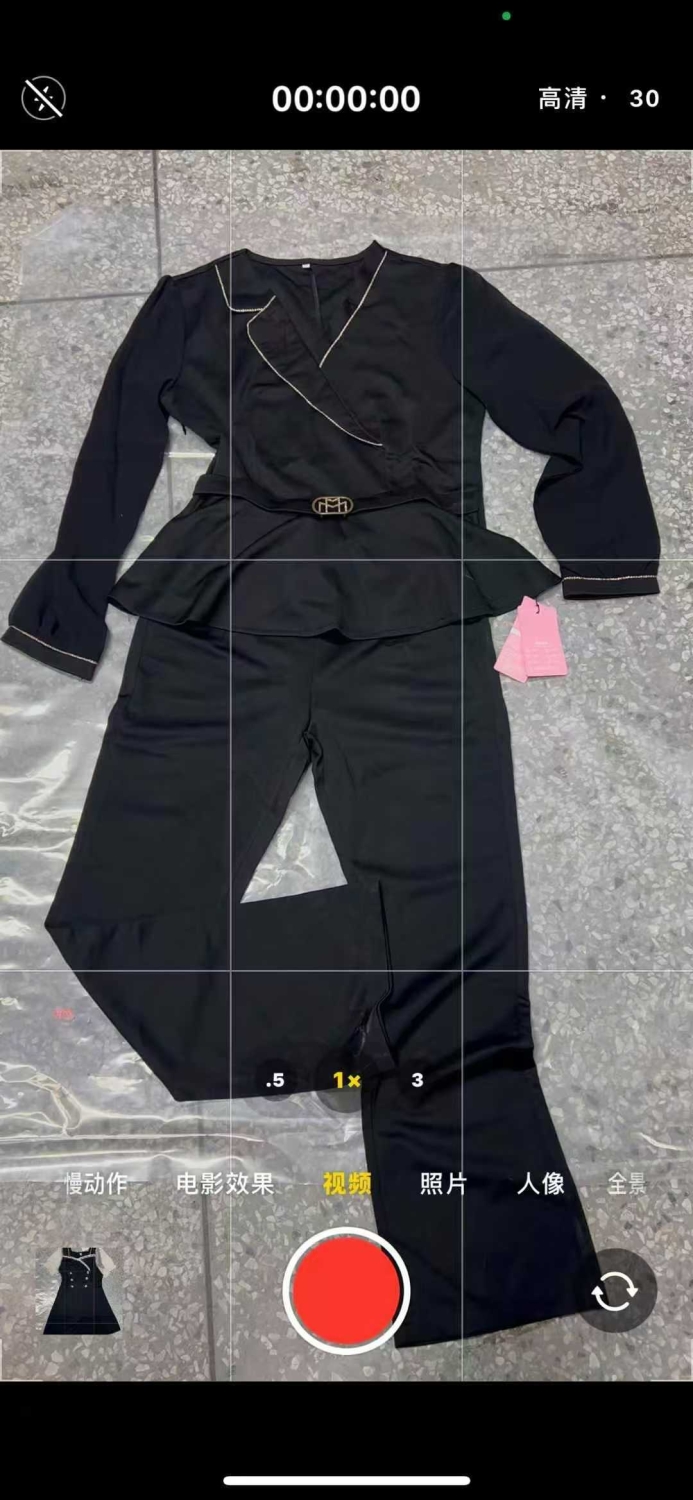Open the last captured photo thumbnail
The width and height of the screenshot is (693, 1500).
pos(81,1290)
